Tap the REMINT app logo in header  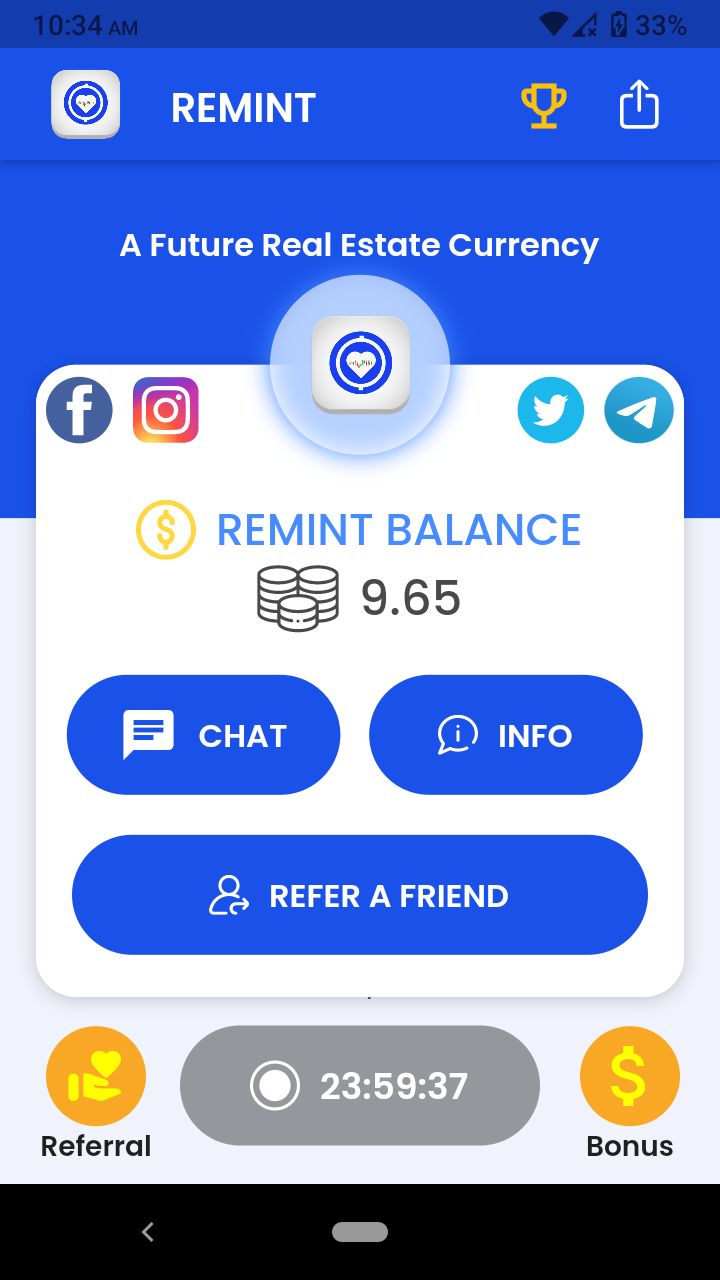[x=86, y=104]
